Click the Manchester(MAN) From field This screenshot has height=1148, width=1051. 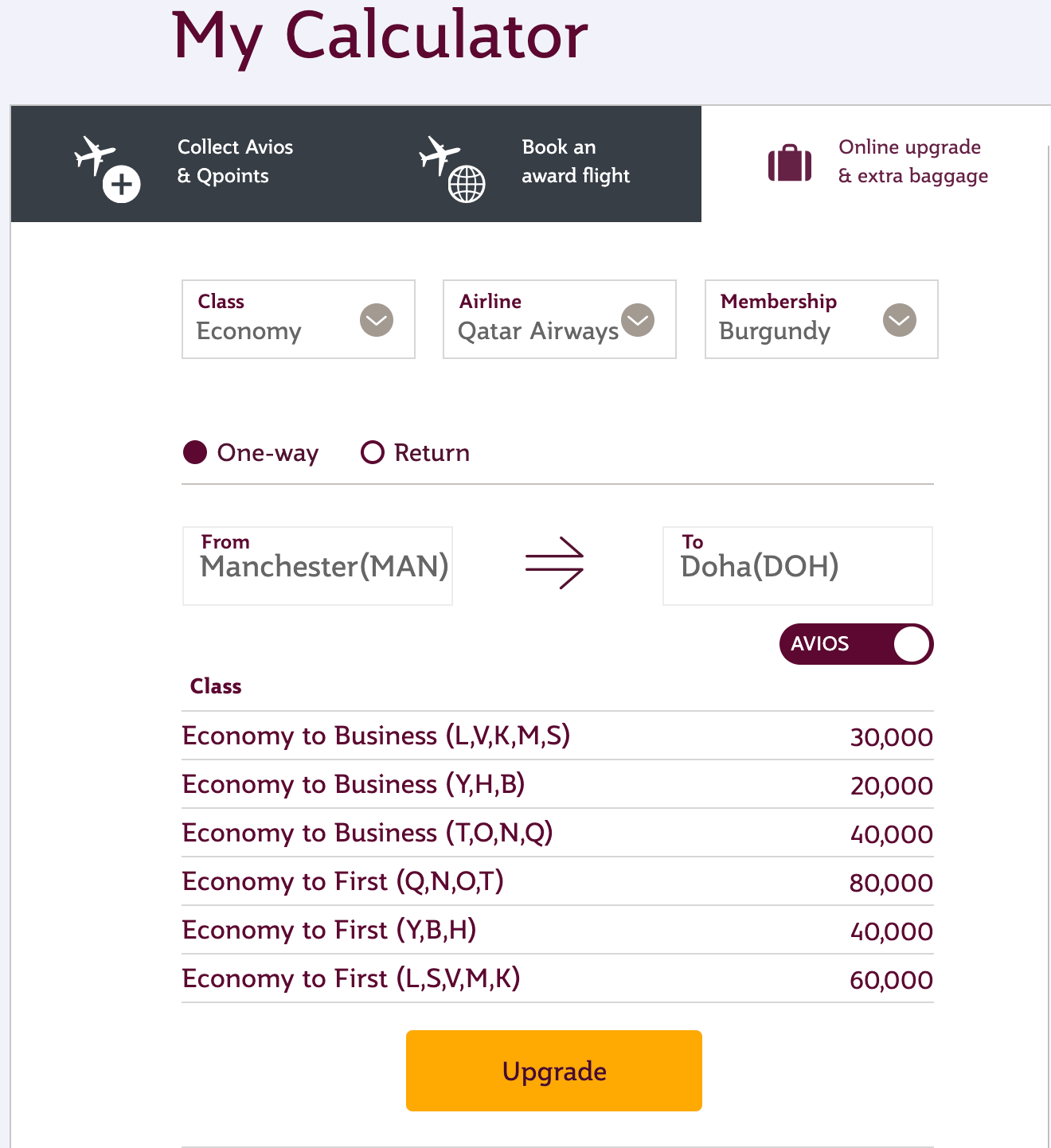[x=317, y=566]
